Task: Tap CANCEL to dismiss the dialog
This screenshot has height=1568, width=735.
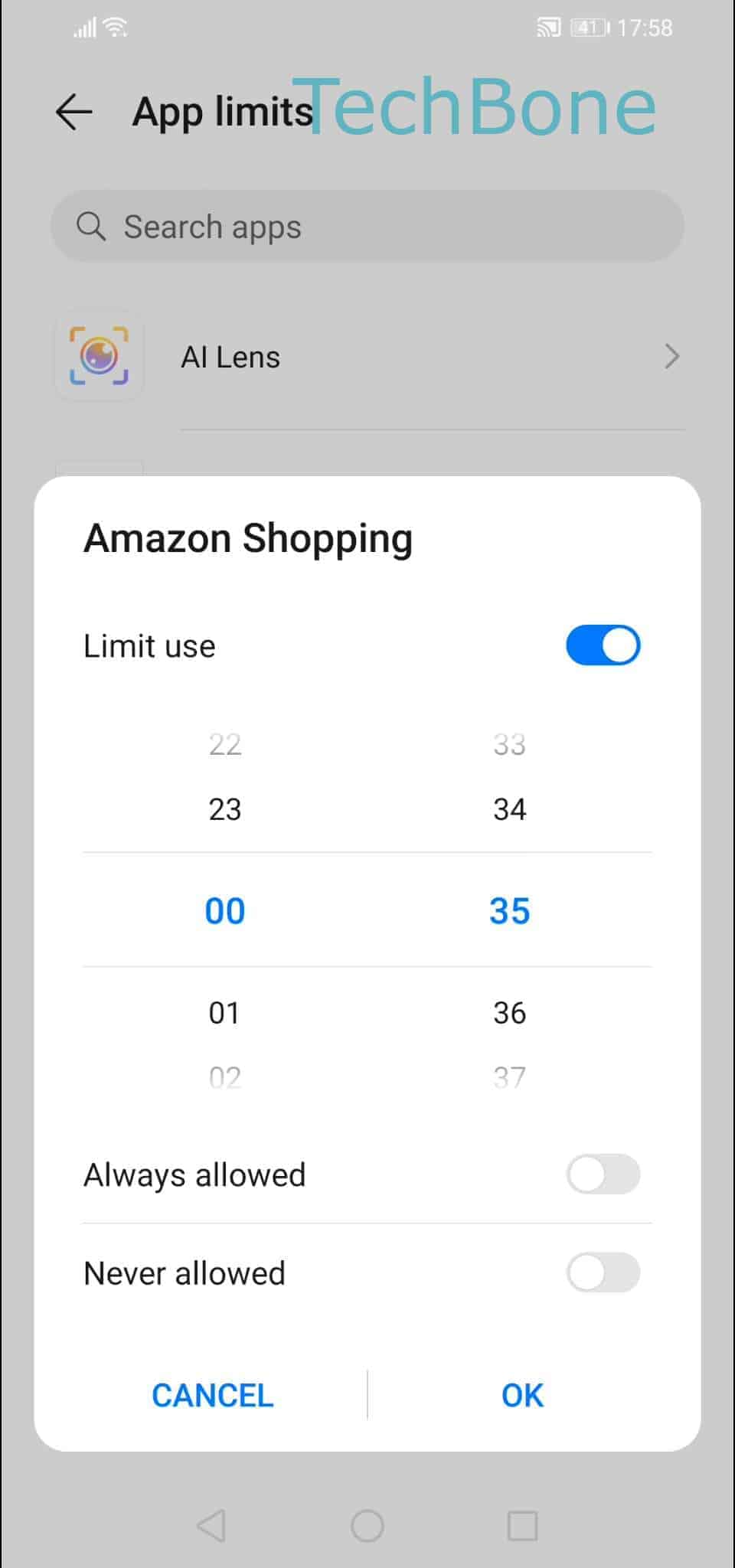Action: pos(212,1395)
